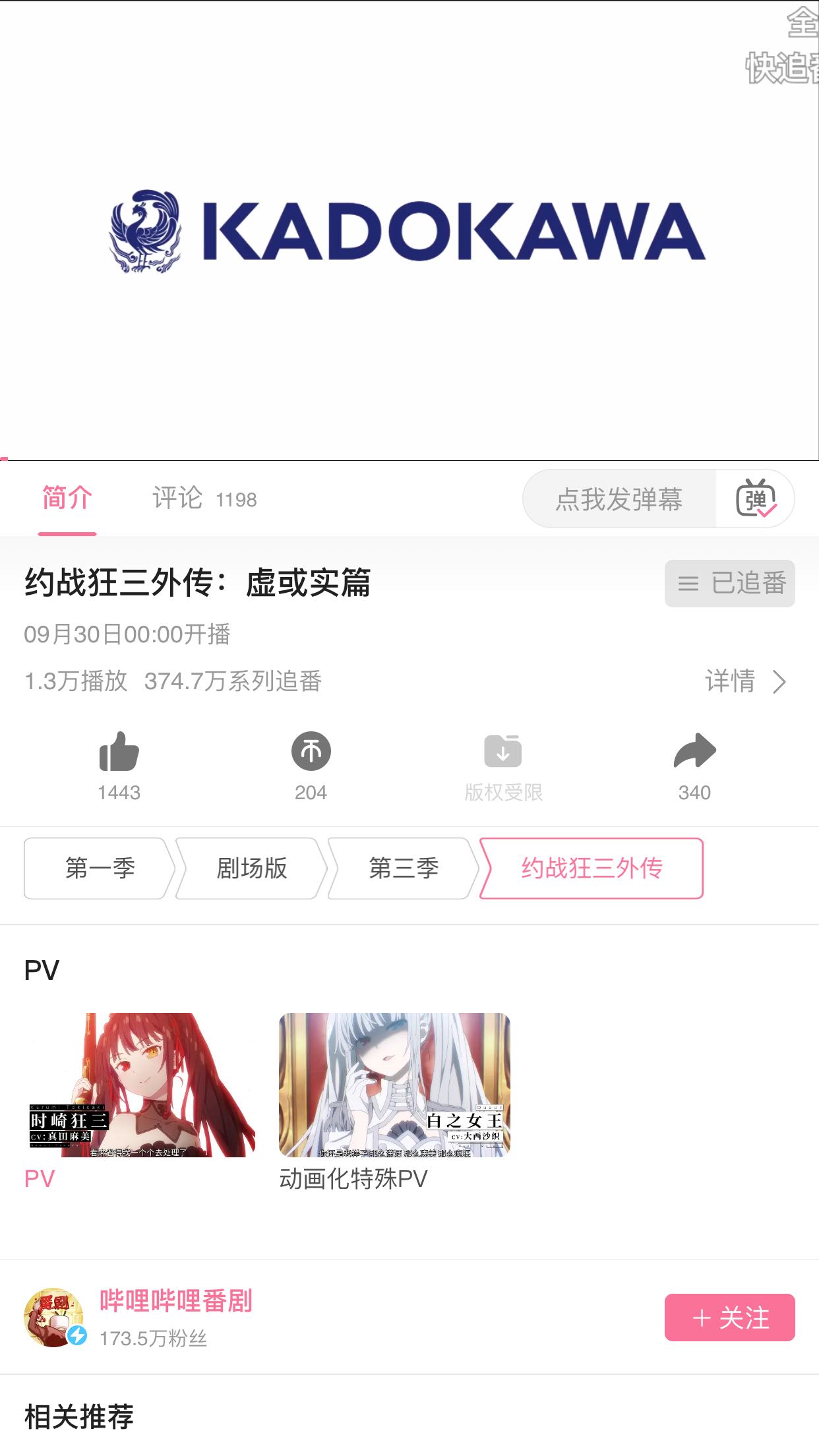Select the 剧场版 season chip
The height and width of the screenshot is (1456, 819).
252,868
